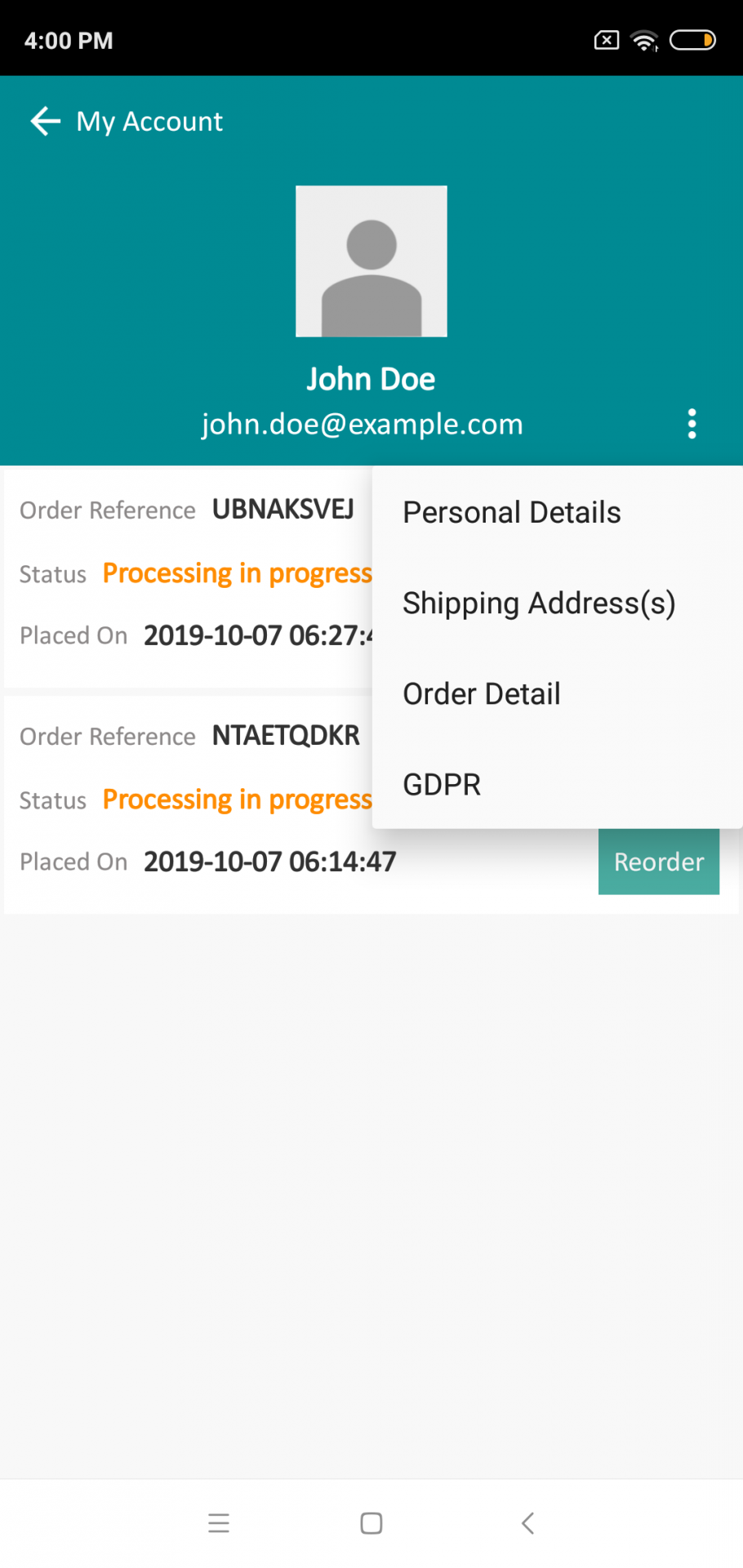Tap the system home button
The width and height of the screenshot is (743, 1568).
click(371, 1523)
